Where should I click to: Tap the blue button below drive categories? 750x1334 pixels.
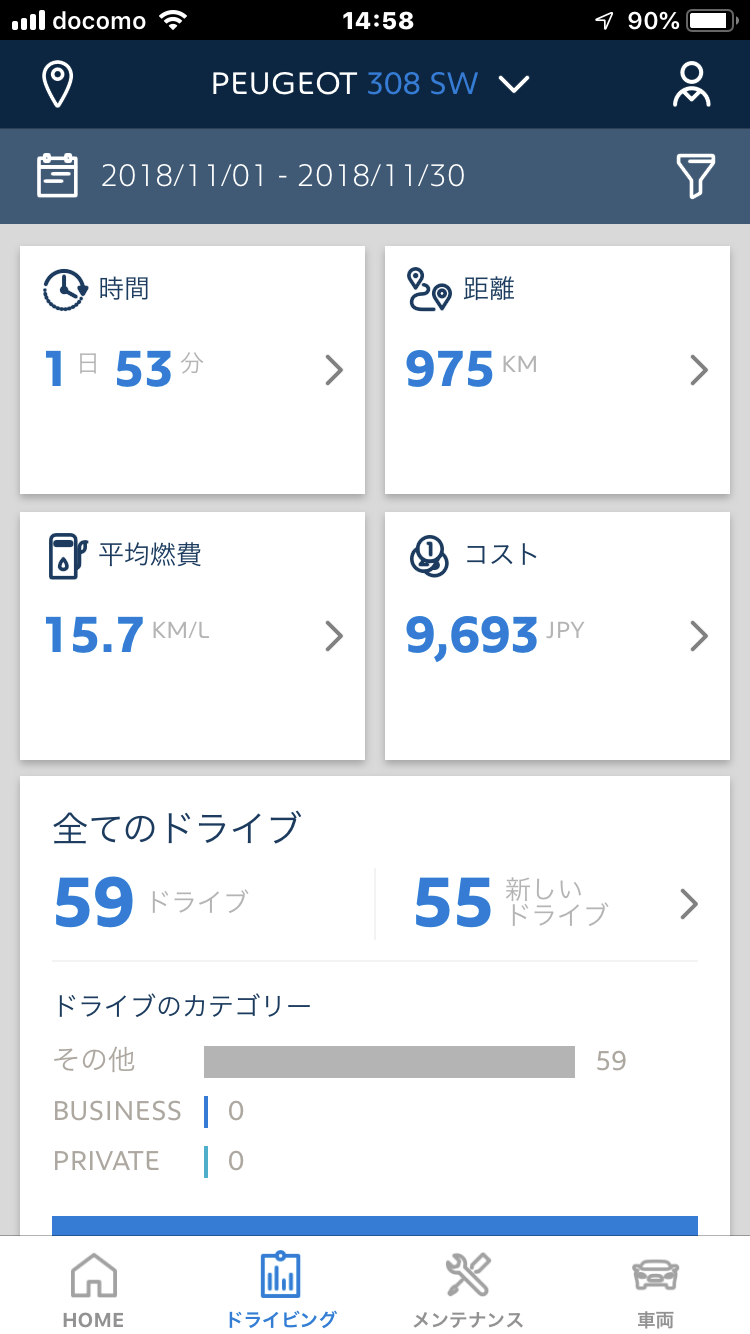pos(375,1225)
